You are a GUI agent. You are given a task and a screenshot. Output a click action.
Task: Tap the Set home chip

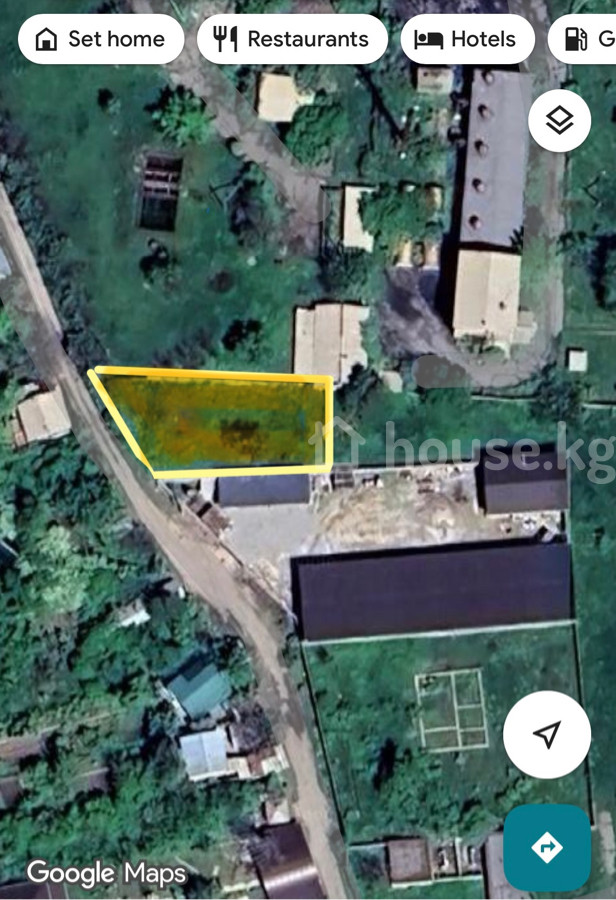pyautogui.click(x=100, y=40)
